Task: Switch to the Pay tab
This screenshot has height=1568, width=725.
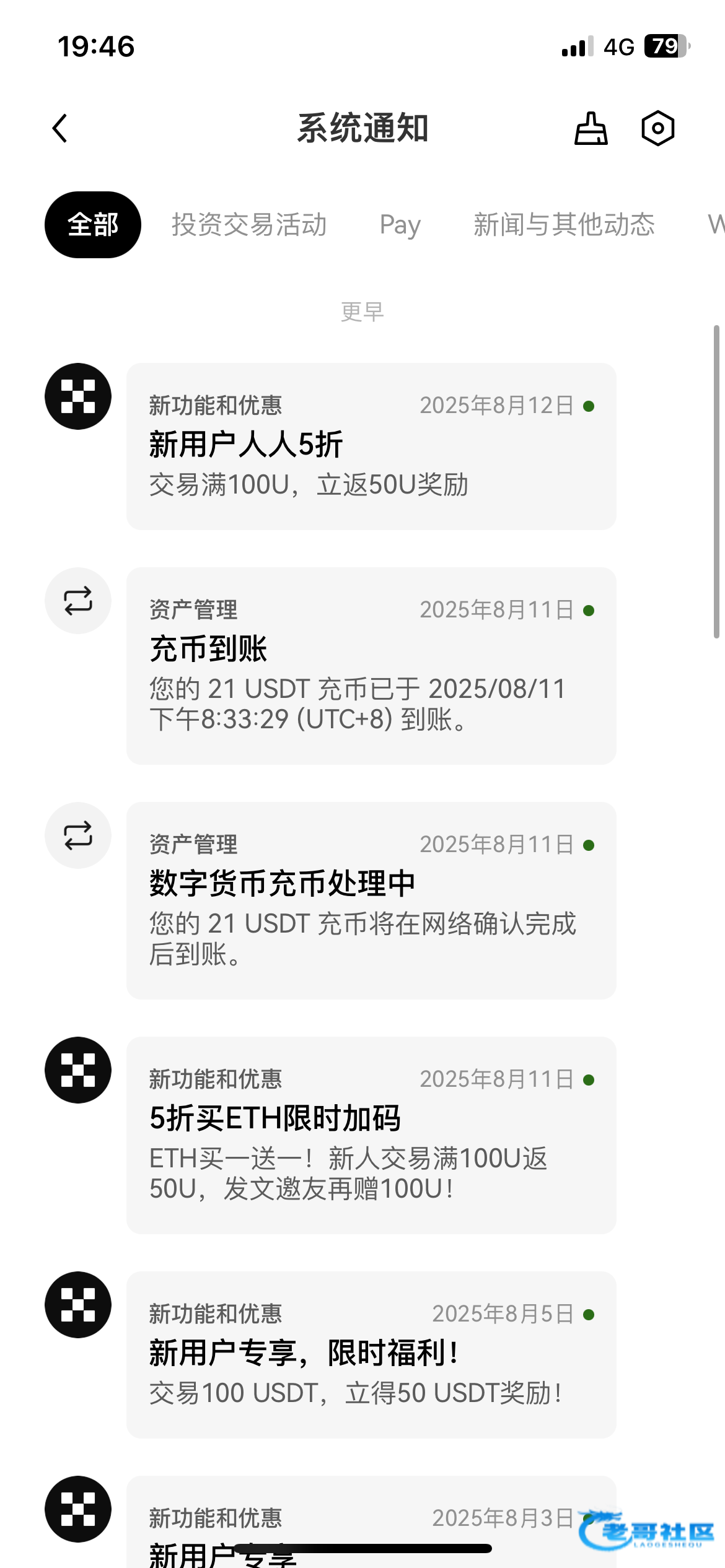Action: (400, 225)
